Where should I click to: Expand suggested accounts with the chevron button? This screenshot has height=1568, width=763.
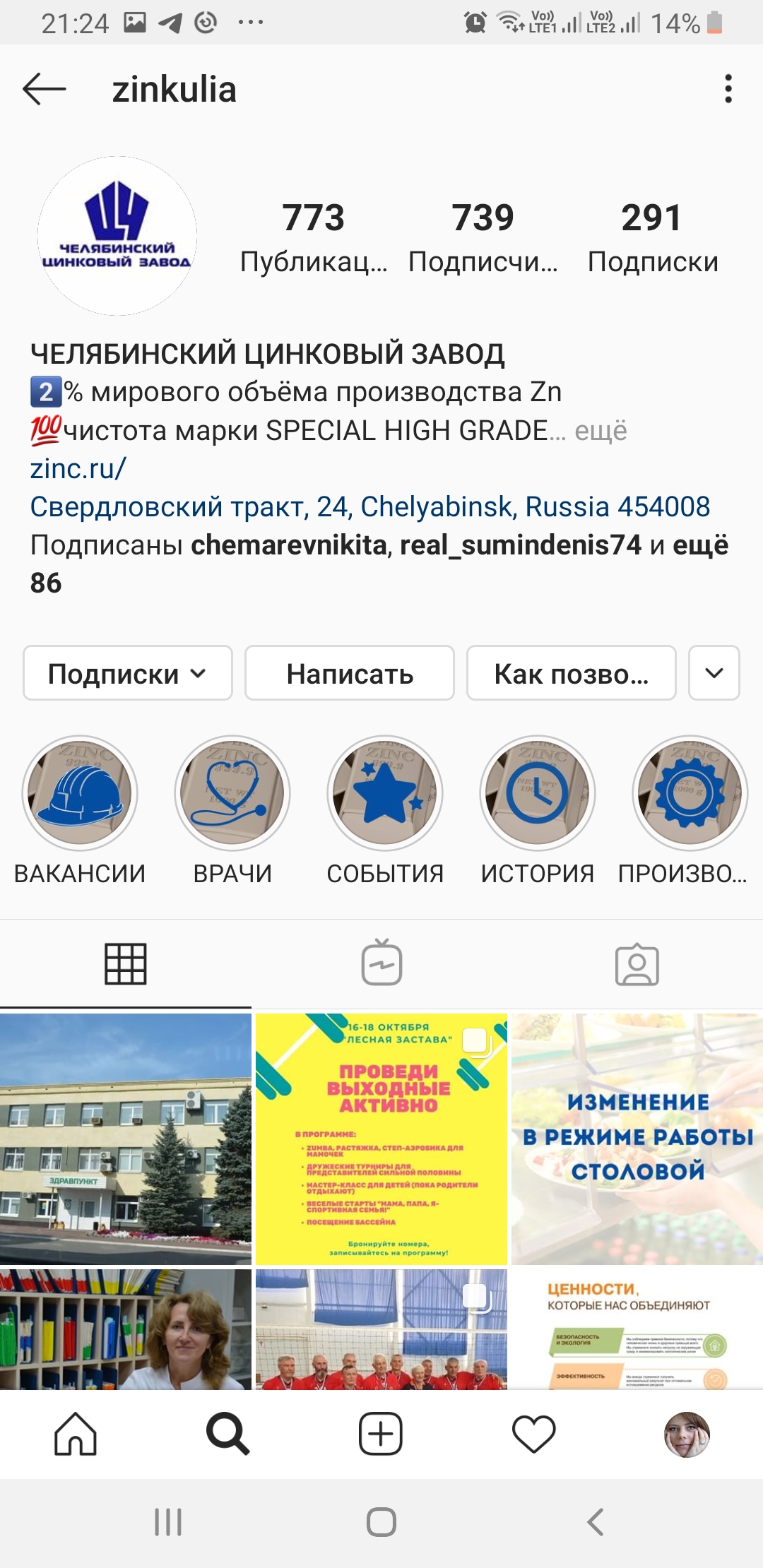(x=714, y=673)
